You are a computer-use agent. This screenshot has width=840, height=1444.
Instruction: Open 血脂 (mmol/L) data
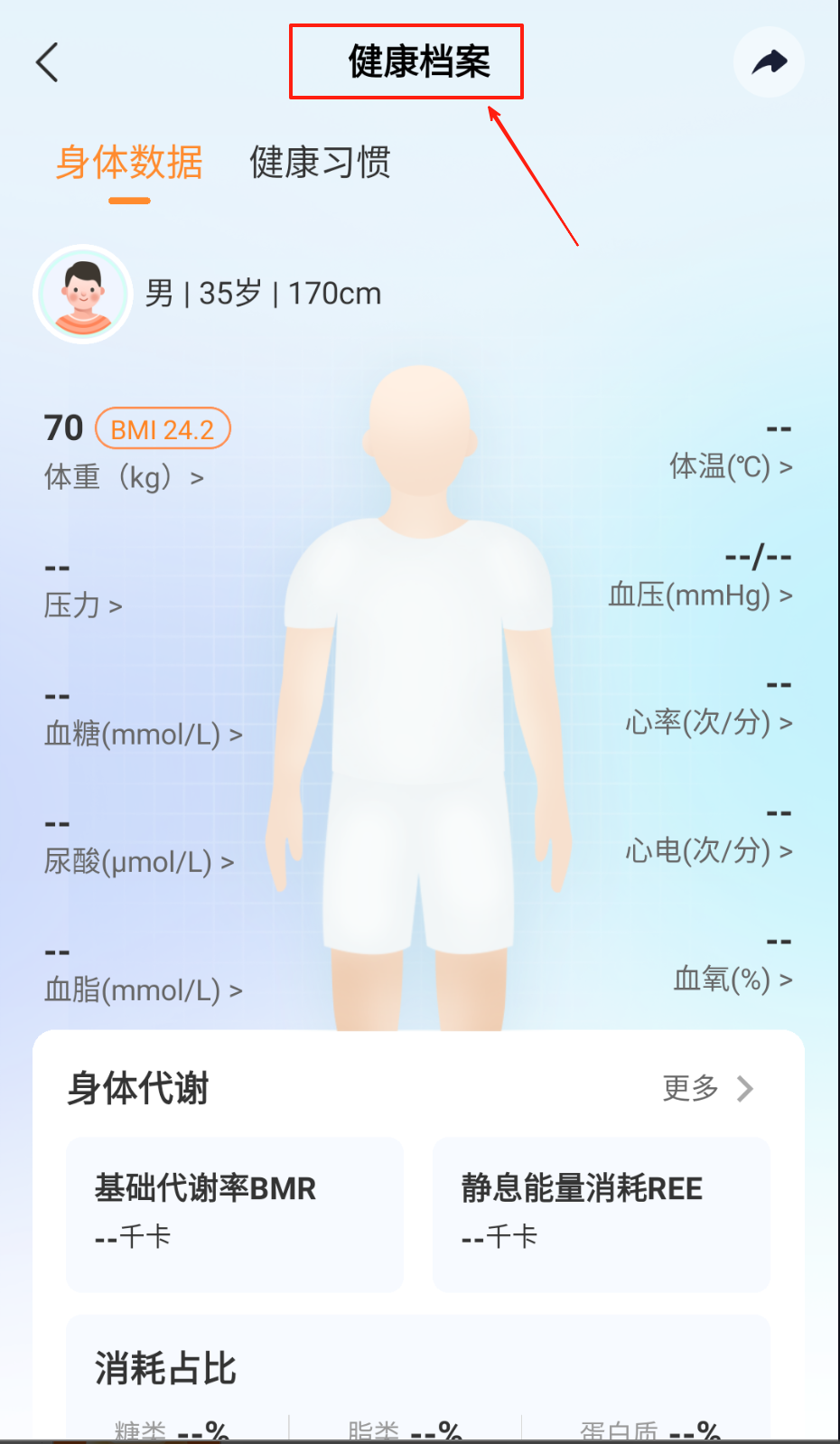point(143,990)
